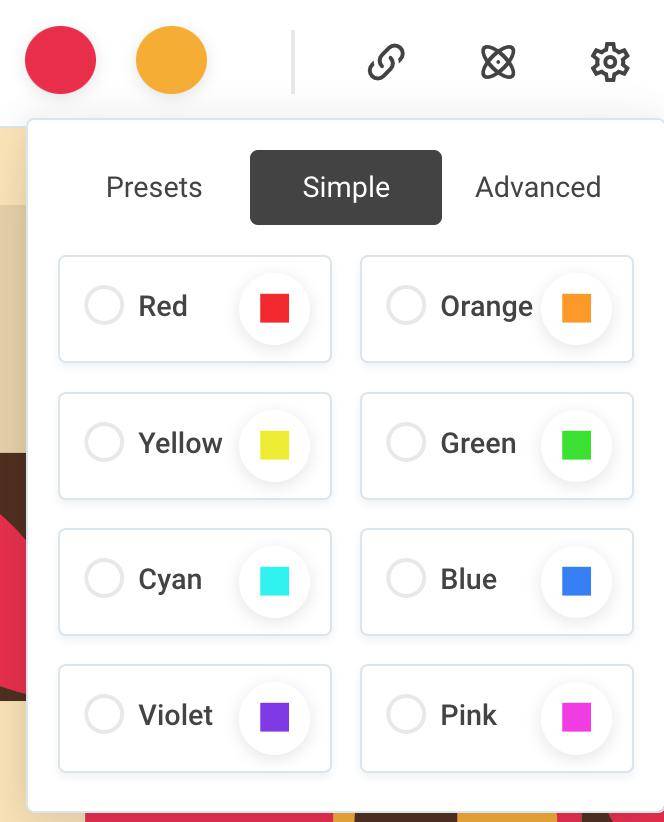Choose the Cyan color option
Image resolution: width=664 pixels, height=822 pixels.
pos(105,579)
